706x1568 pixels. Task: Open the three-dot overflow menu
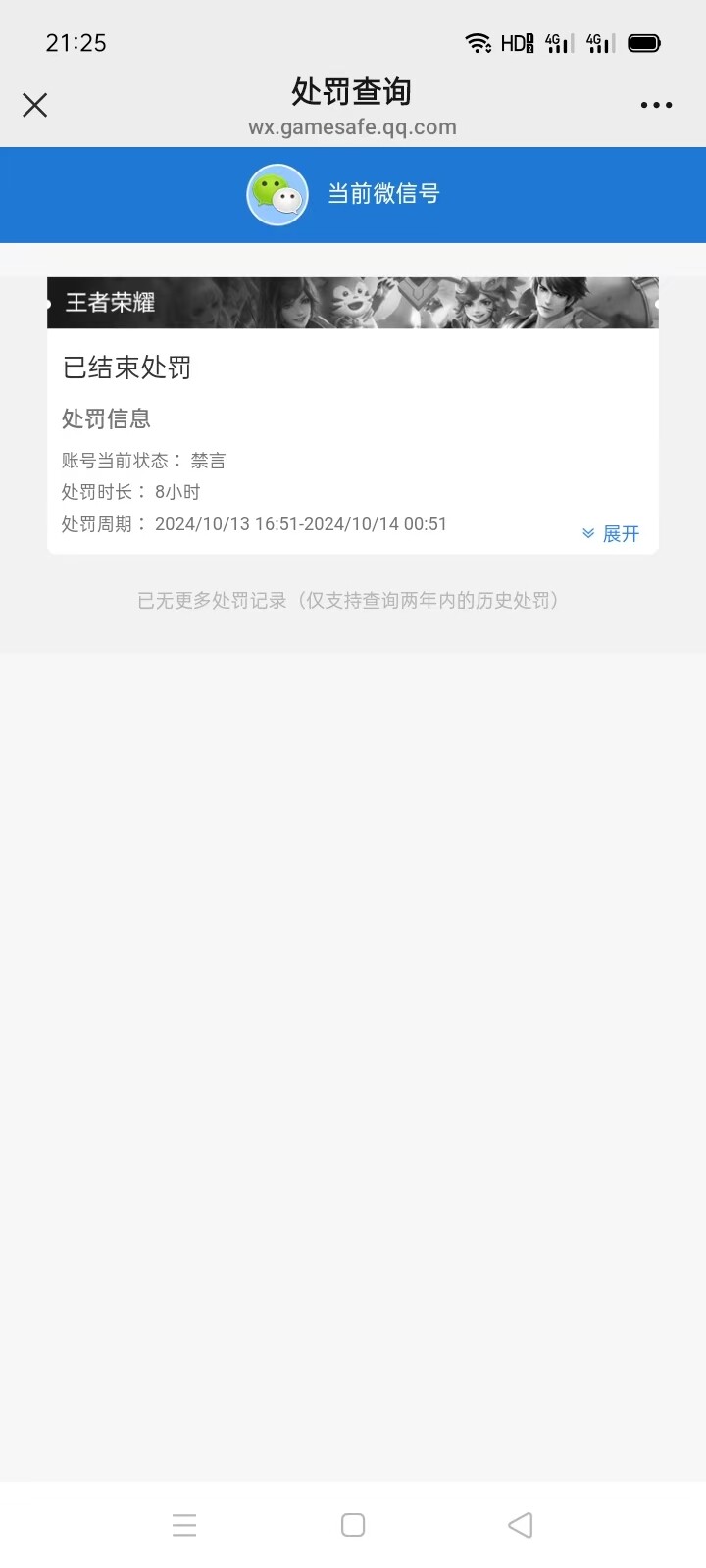point(656,105)
